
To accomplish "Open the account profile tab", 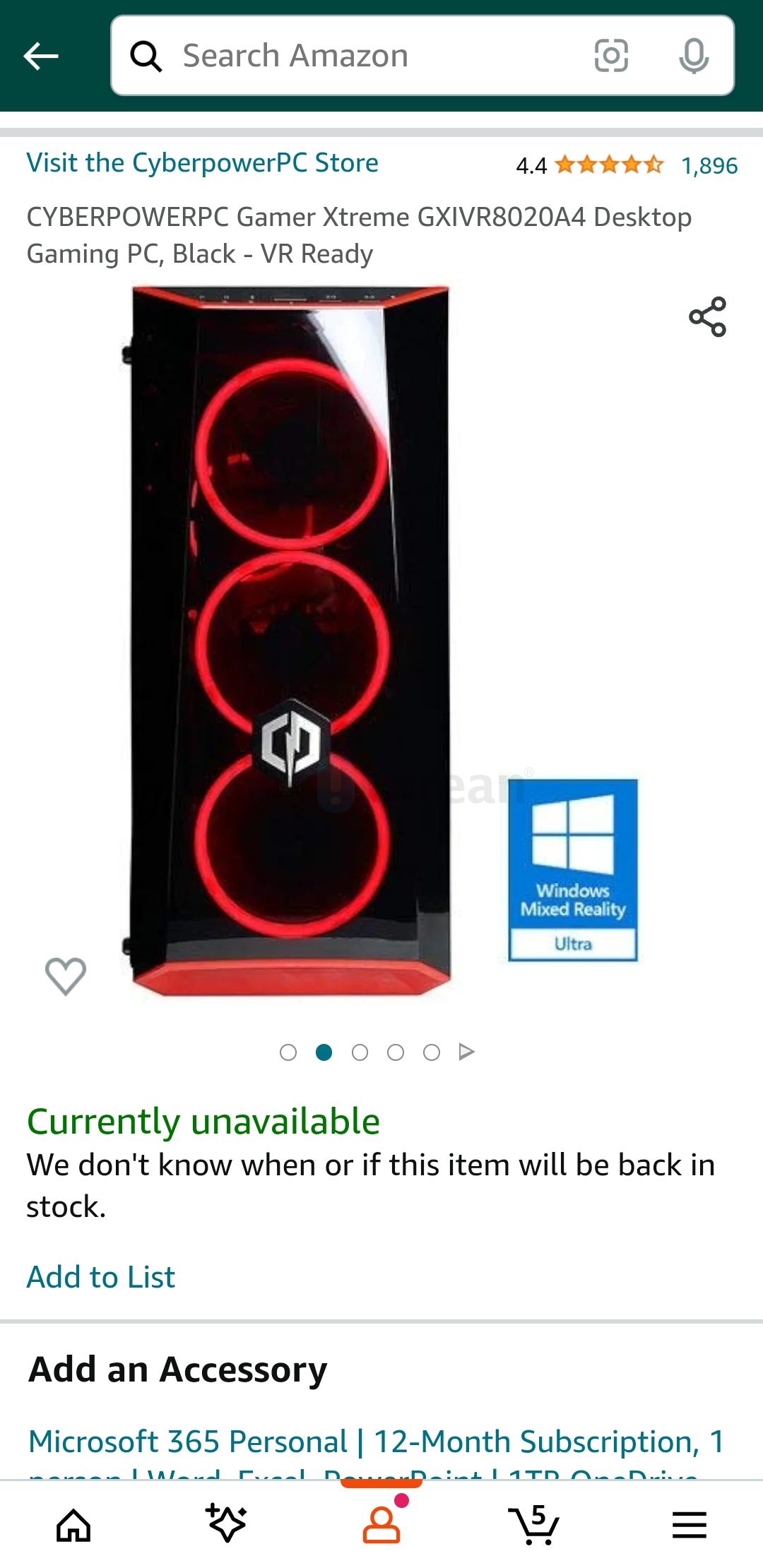I will 381,1525.
